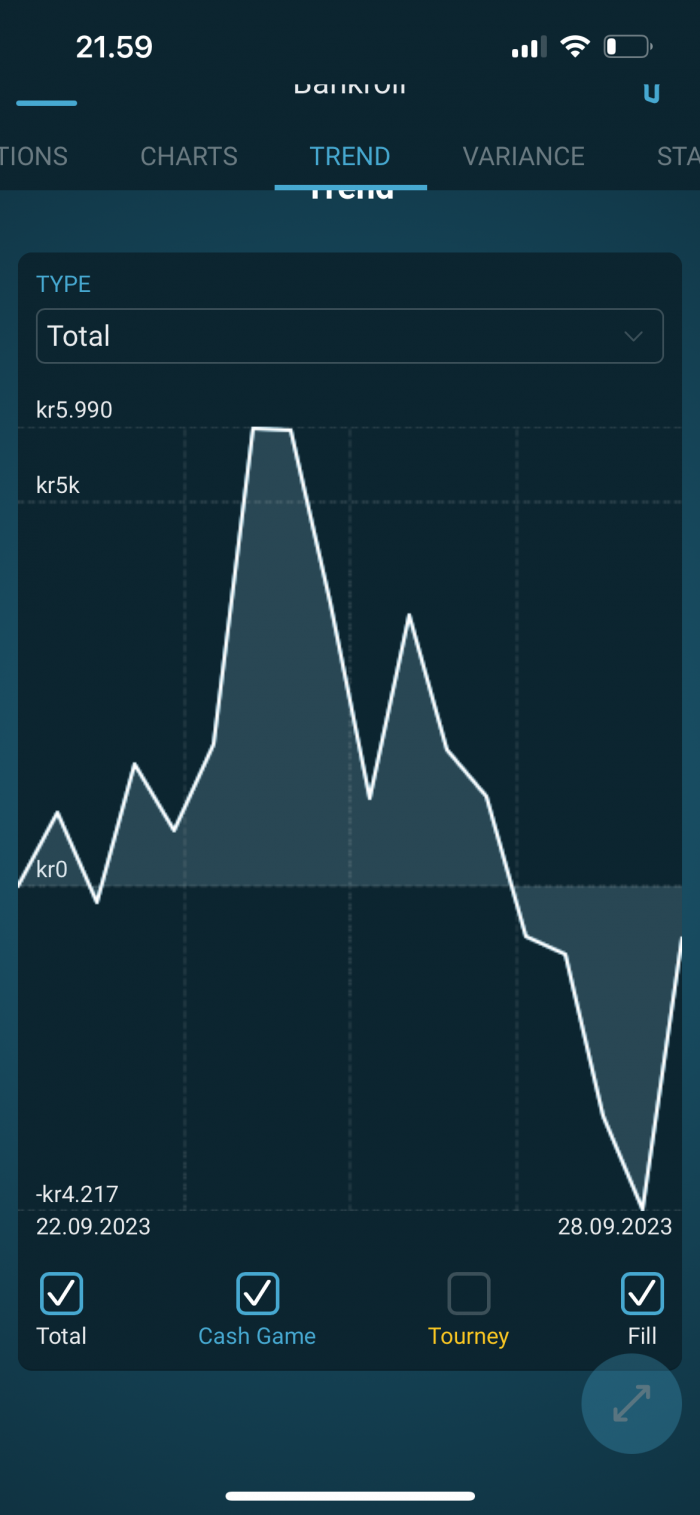Expand chart to fullscreen
Viewport: 700px width, 1515px height.
631,1403
